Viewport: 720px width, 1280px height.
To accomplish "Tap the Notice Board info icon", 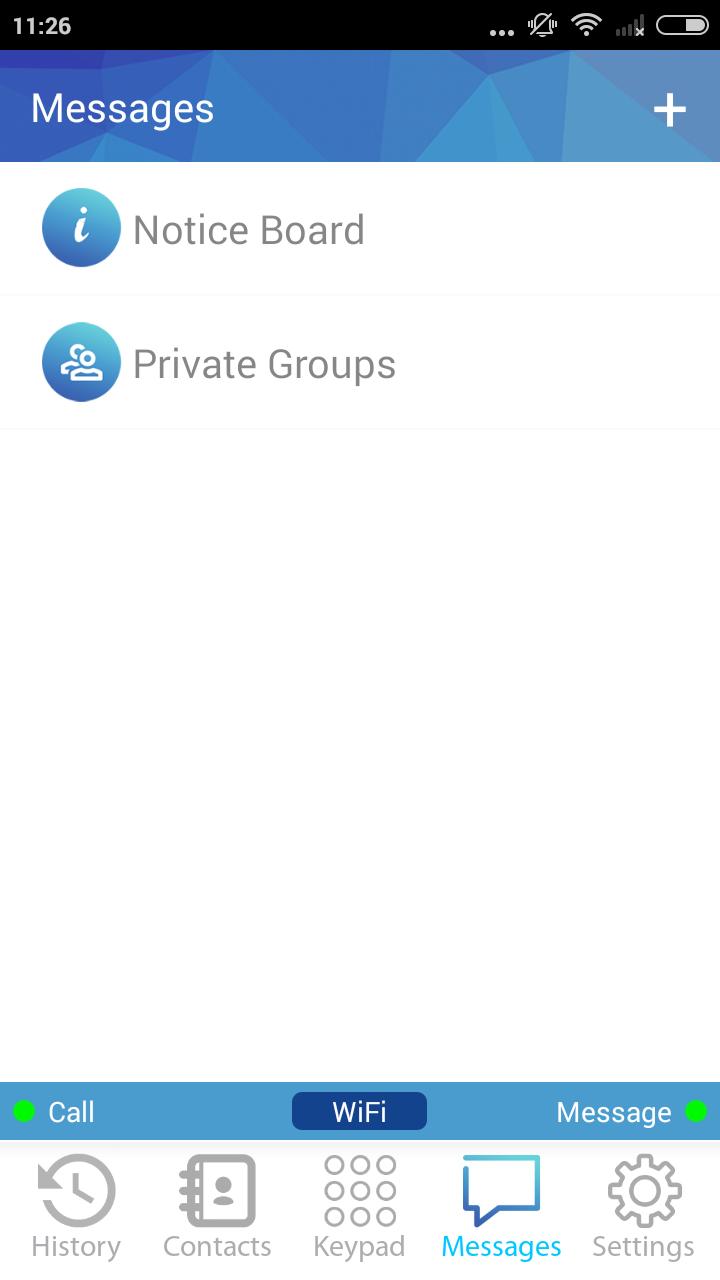I will [x=81, y=227].
